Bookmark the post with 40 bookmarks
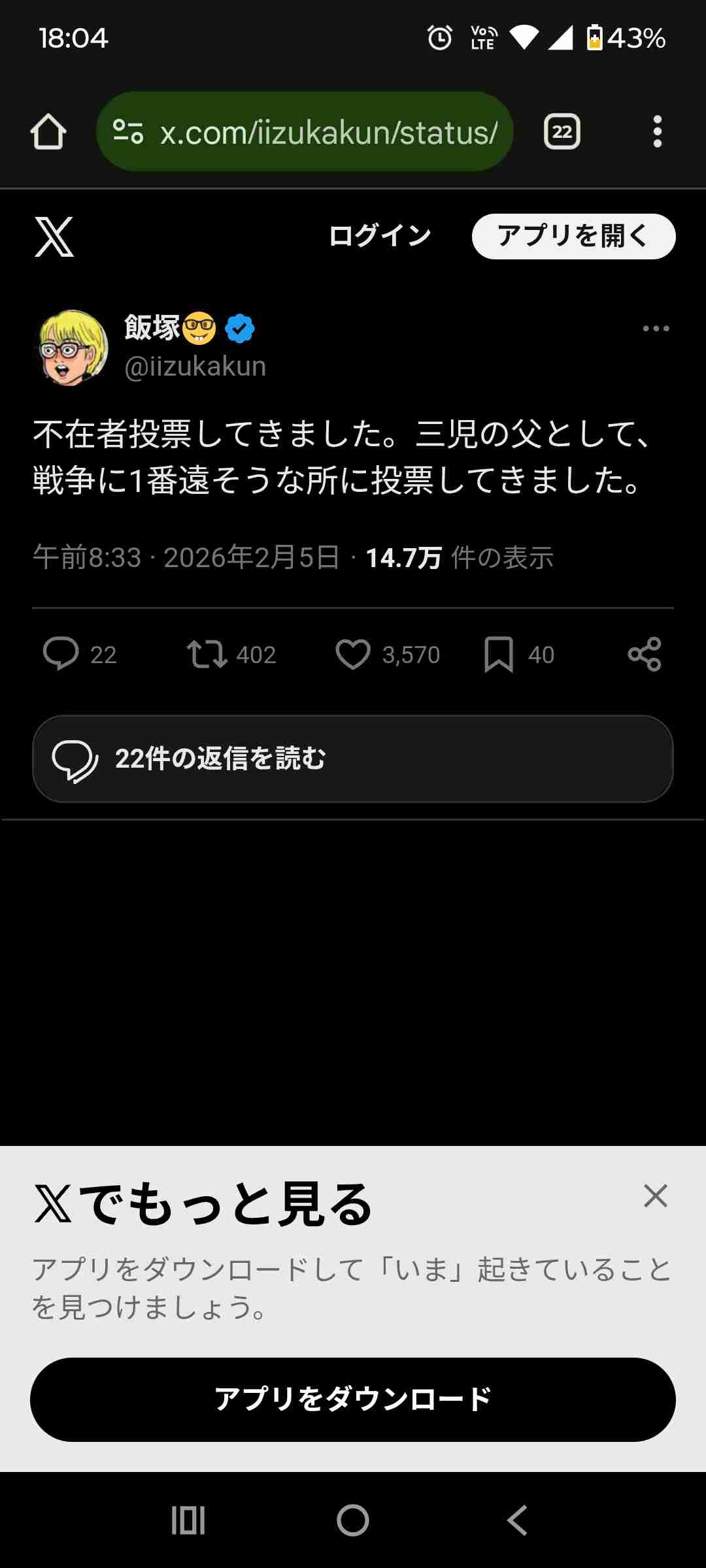The height and width of the screenshot is (1568, 706). point(499,654)
